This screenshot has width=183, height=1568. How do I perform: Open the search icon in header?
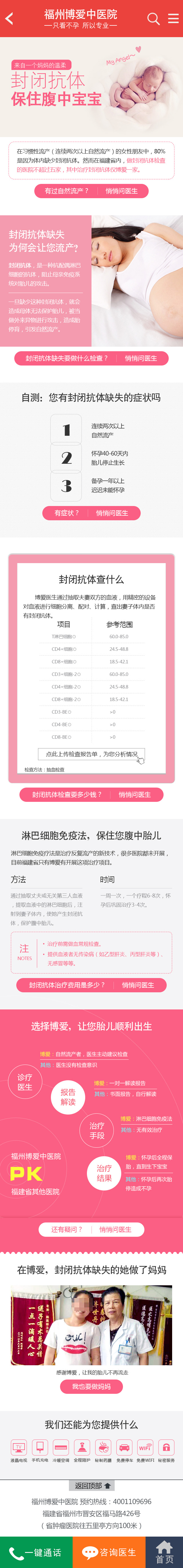153,19
